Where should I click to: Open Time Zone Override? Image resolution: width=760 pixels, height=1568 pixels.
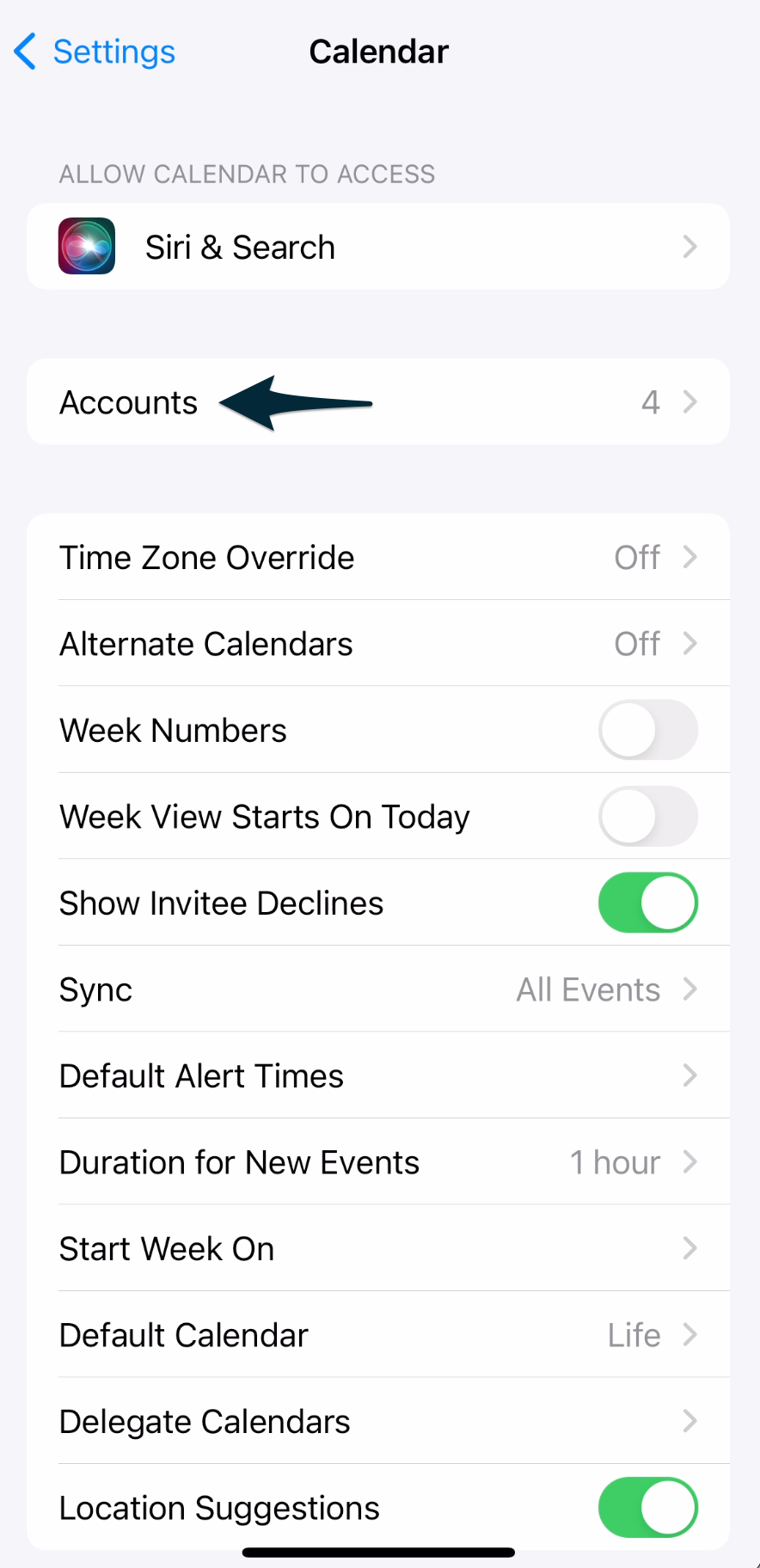[378, 558]
